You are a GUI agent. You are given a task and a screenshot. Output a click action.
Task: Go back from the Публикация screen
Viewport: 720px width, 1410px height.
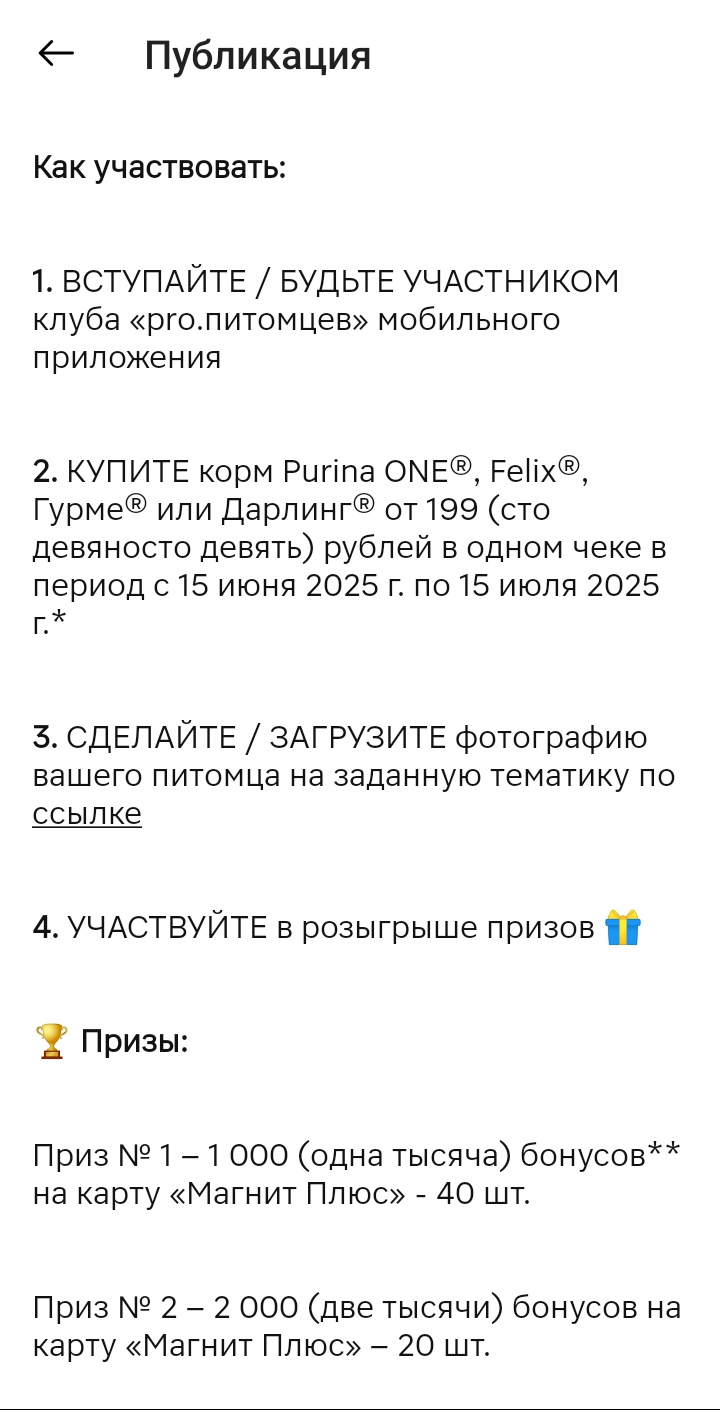pos(56,54)
